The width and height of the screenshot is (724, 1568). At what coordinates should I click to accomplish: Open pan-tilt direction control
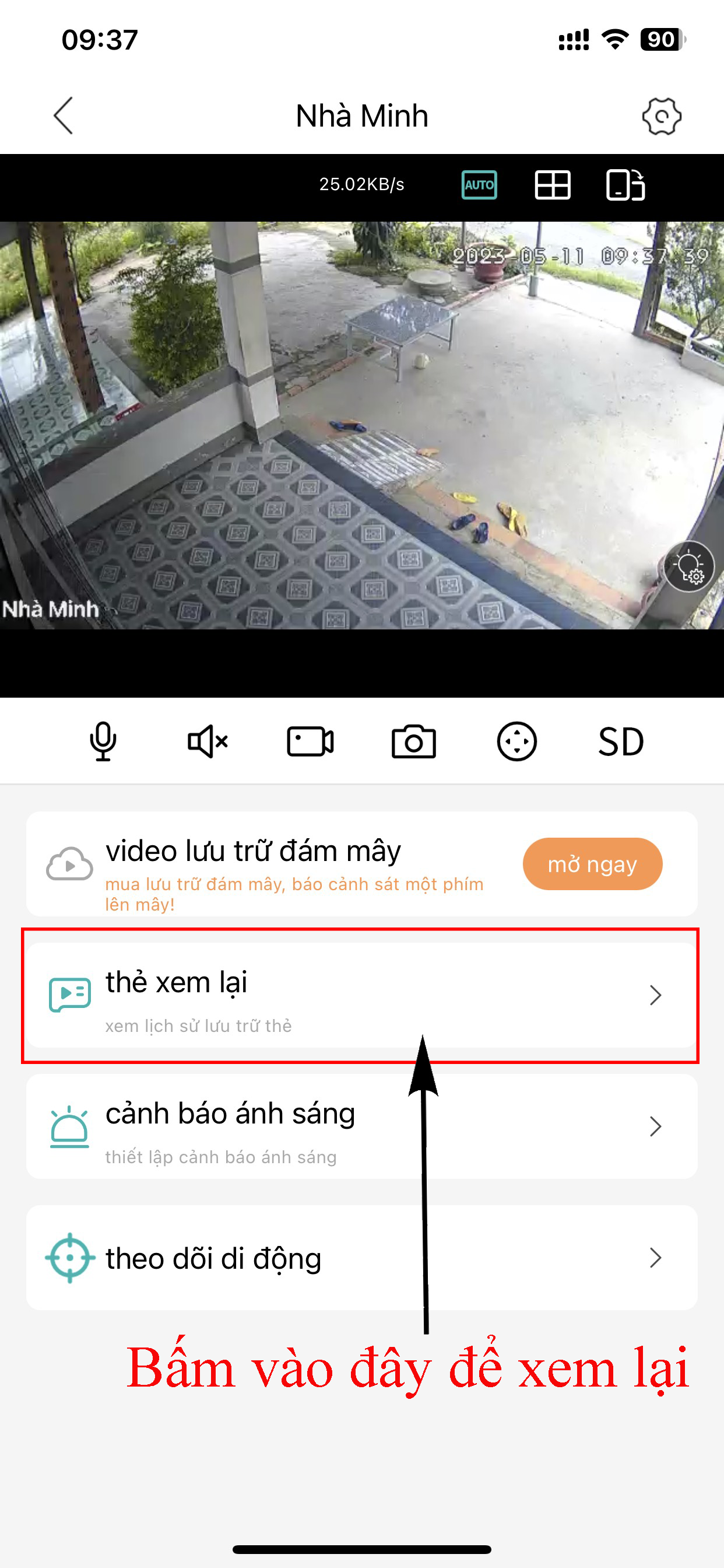tap(516, 741)
